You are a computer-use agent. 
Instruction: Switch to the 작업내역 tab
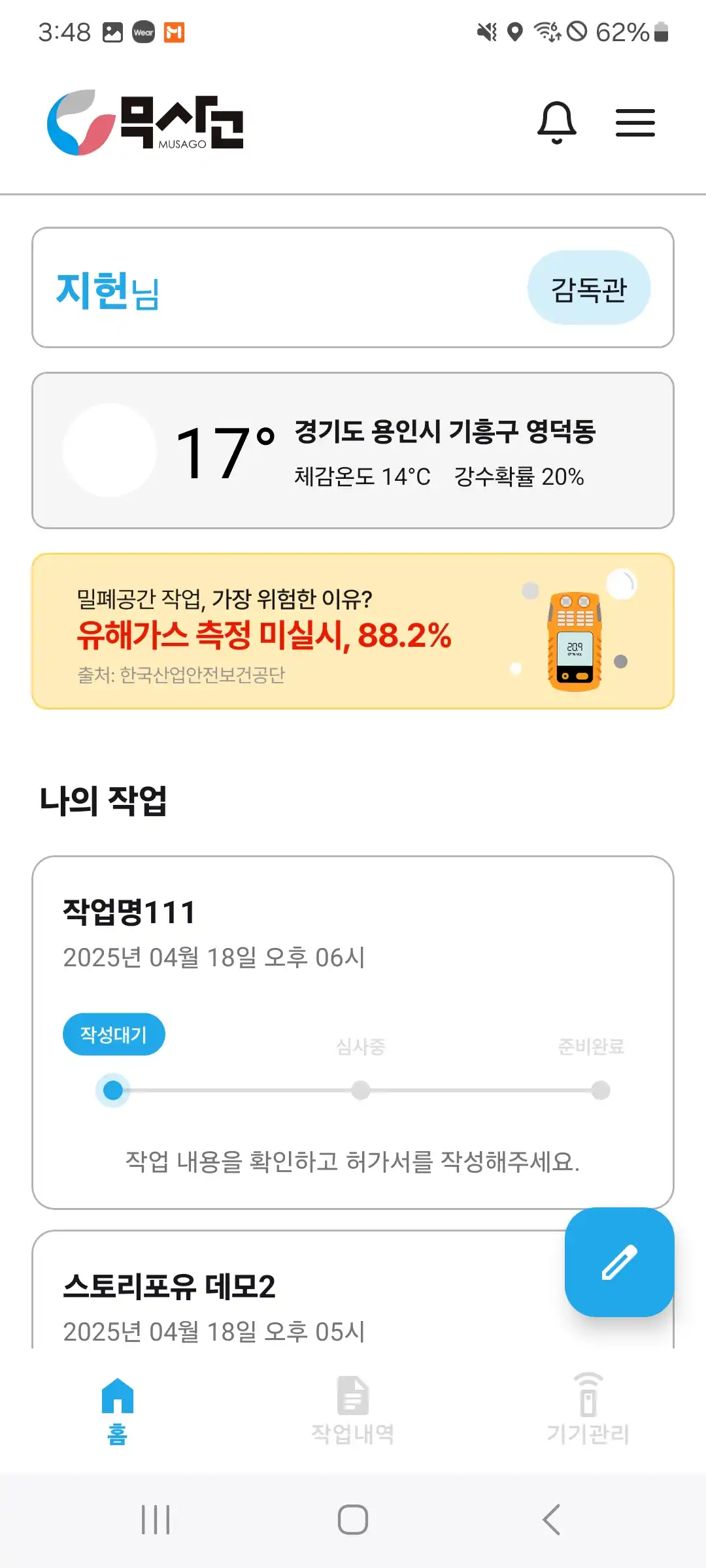coord(353,1410)
